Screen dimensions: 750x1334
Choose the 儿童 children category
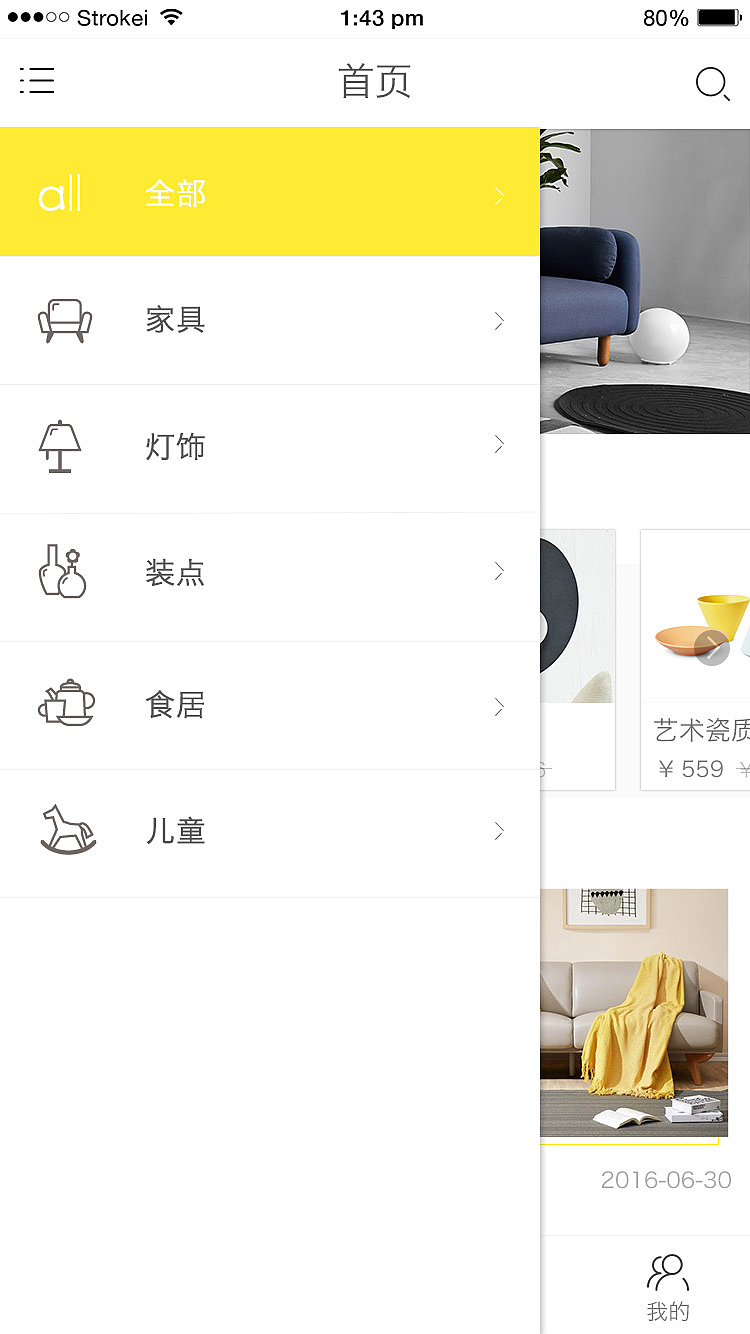point(270,832)
